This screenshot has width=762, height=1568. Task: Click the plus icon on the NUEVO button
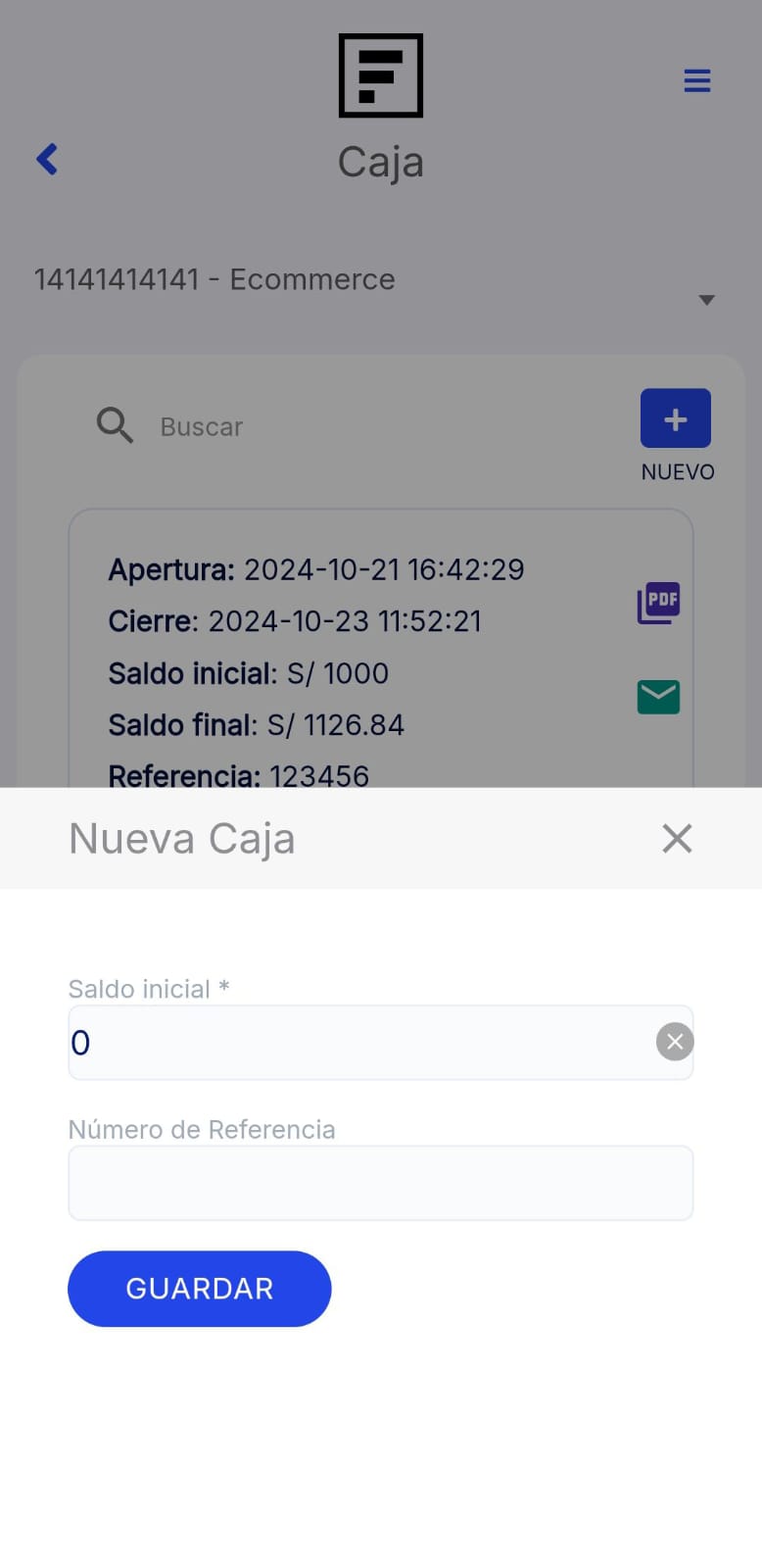pyautogui.click(x=675, y=417)
